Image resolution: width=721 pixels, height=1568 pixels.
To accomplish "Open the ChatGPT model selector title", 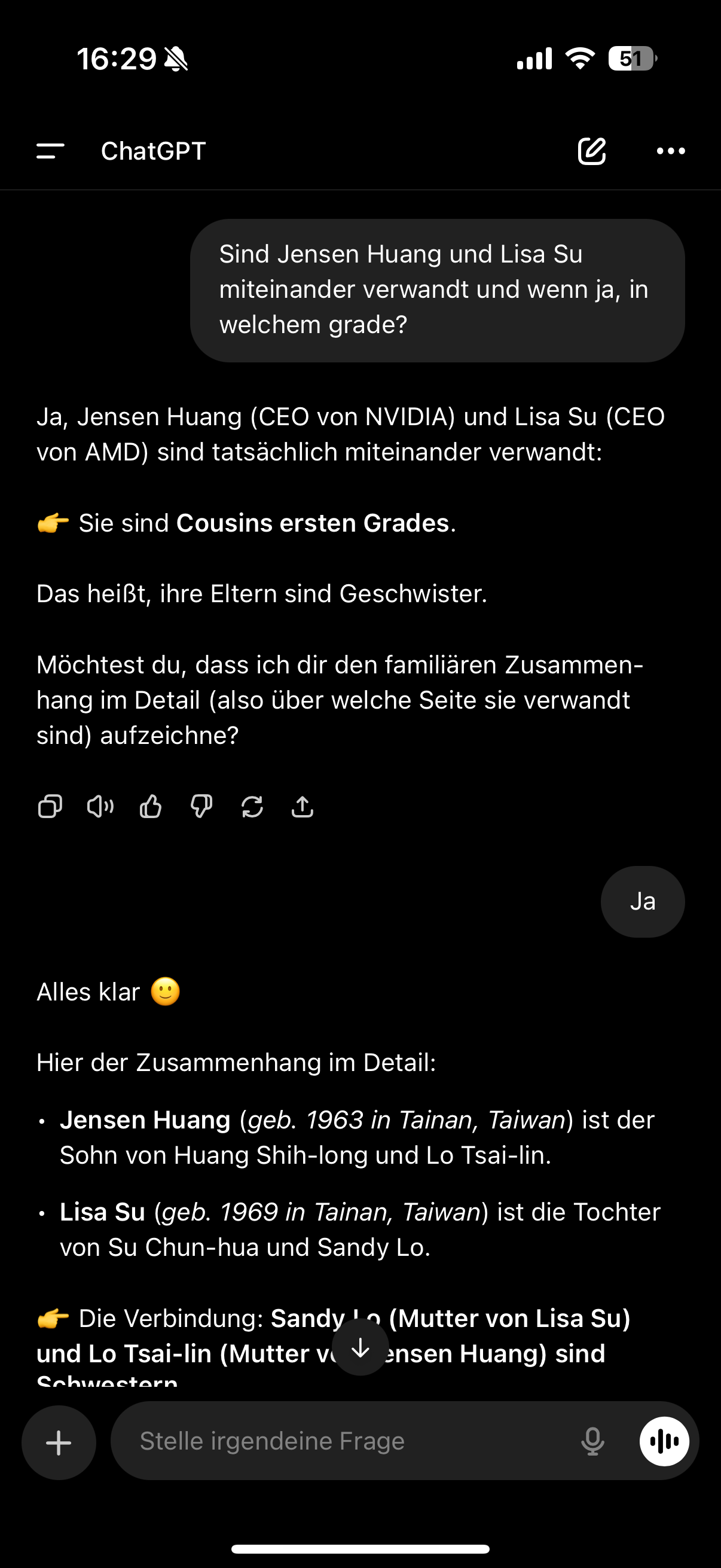I will 153,151.
